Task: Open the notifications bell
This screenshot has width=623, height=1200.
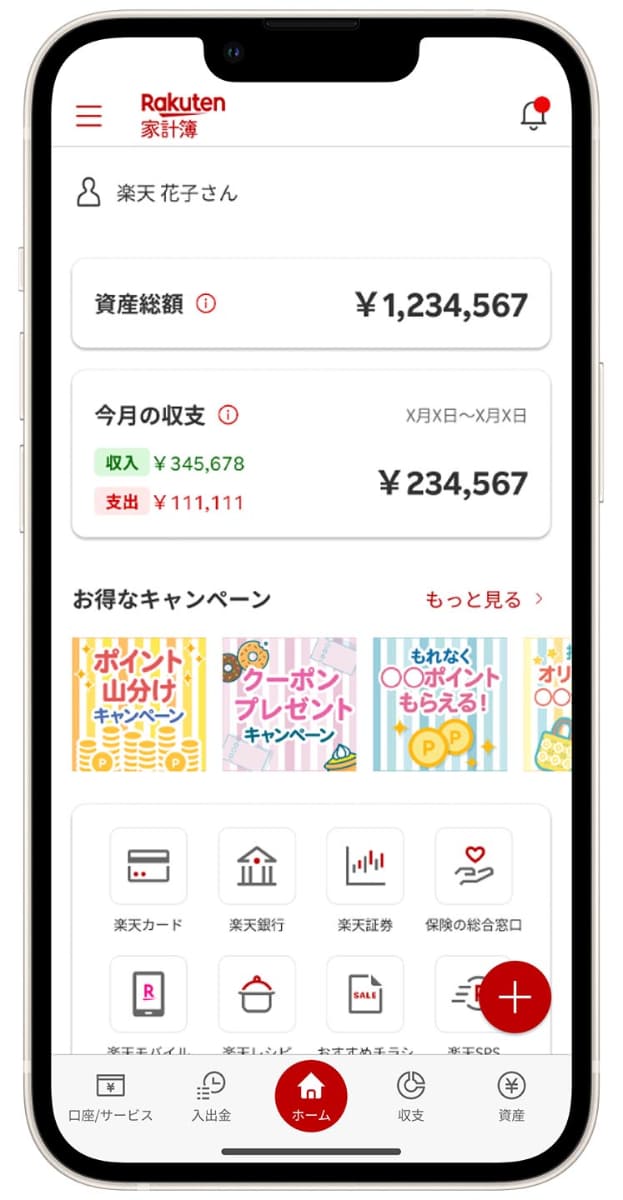Action: (535, 115)
